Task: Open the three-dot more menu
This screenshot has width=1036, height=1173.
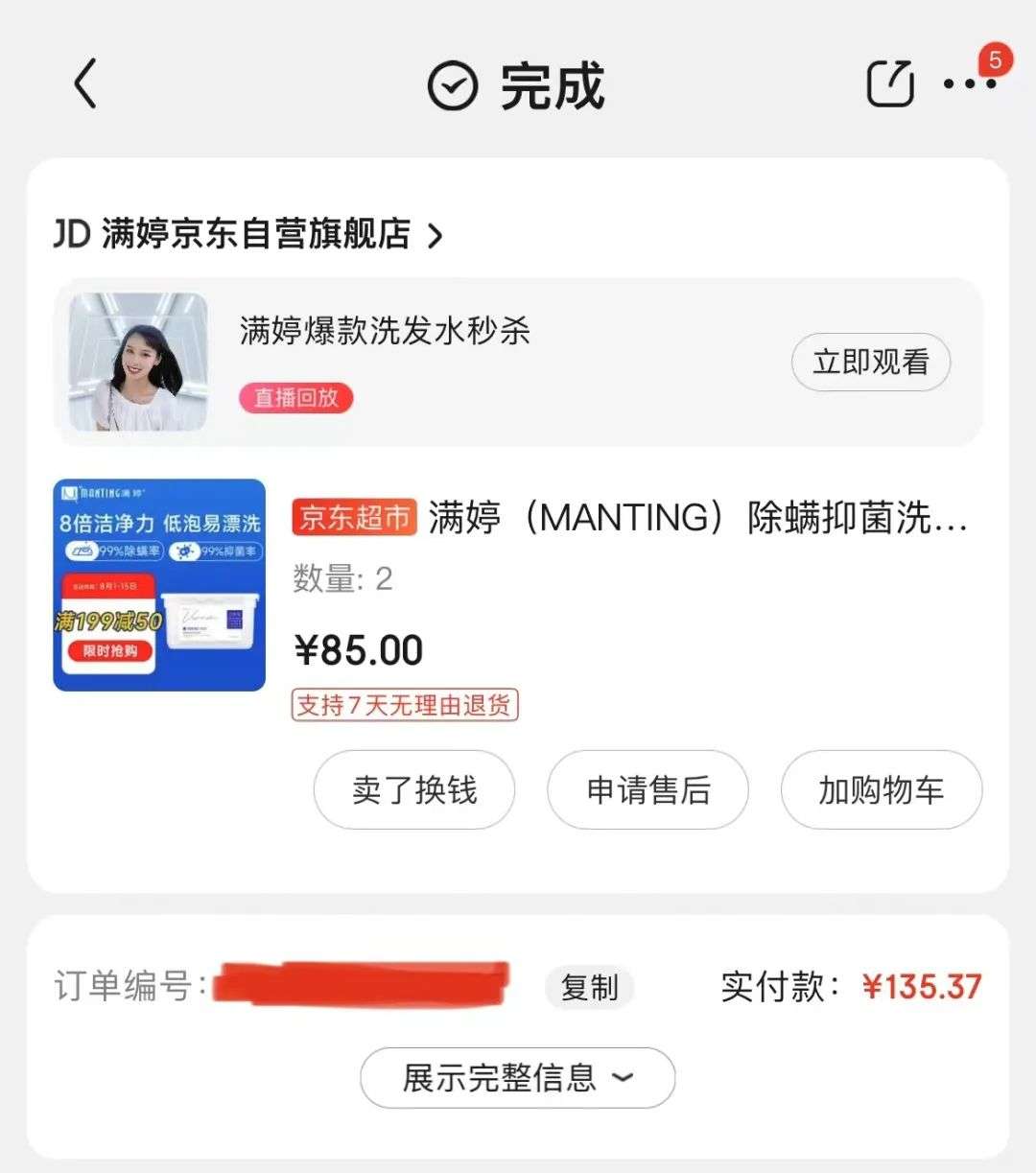Action: pyautogui.click(x=969, y=84)
